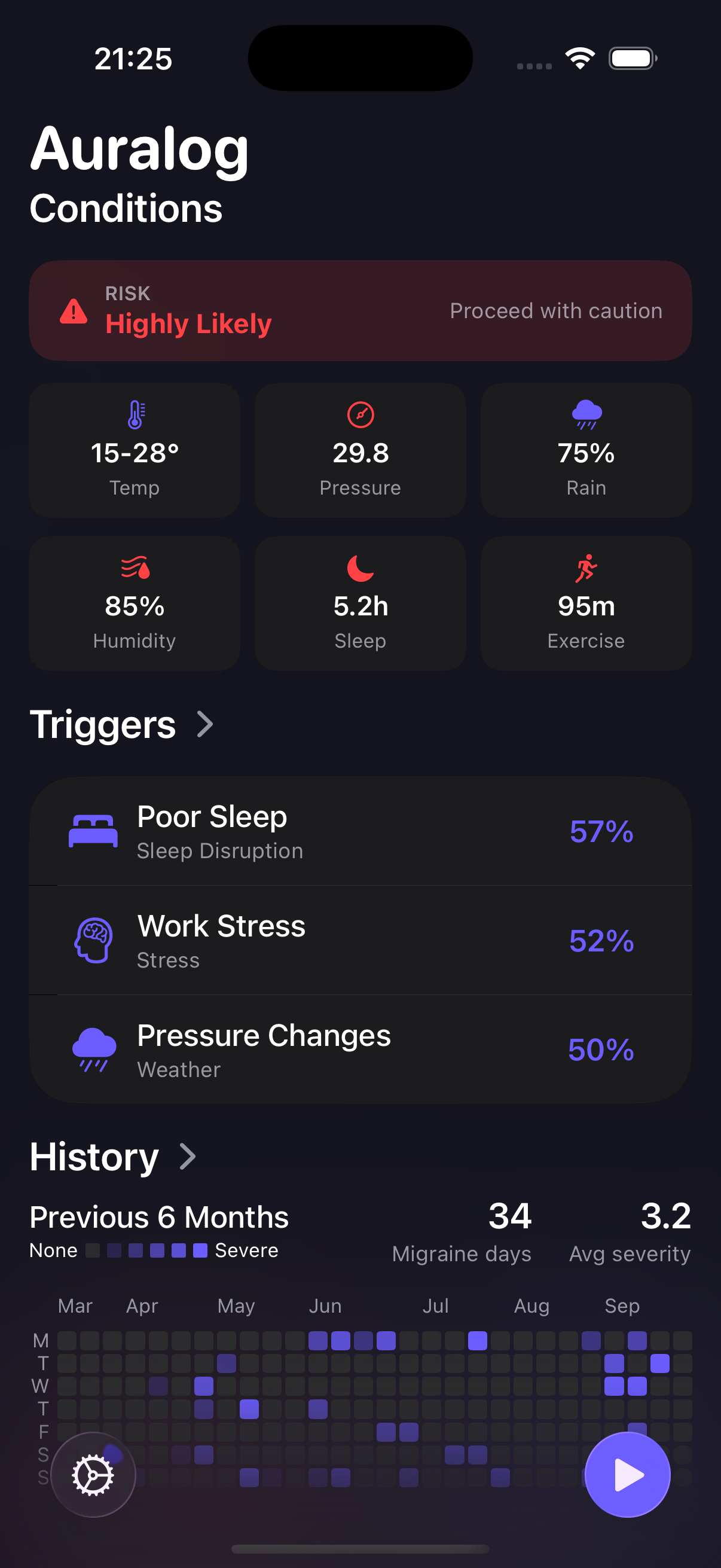Select the crescent moon Sleep icon
The width and height of the screenshot is (721, 1568).
coord(360,570)
